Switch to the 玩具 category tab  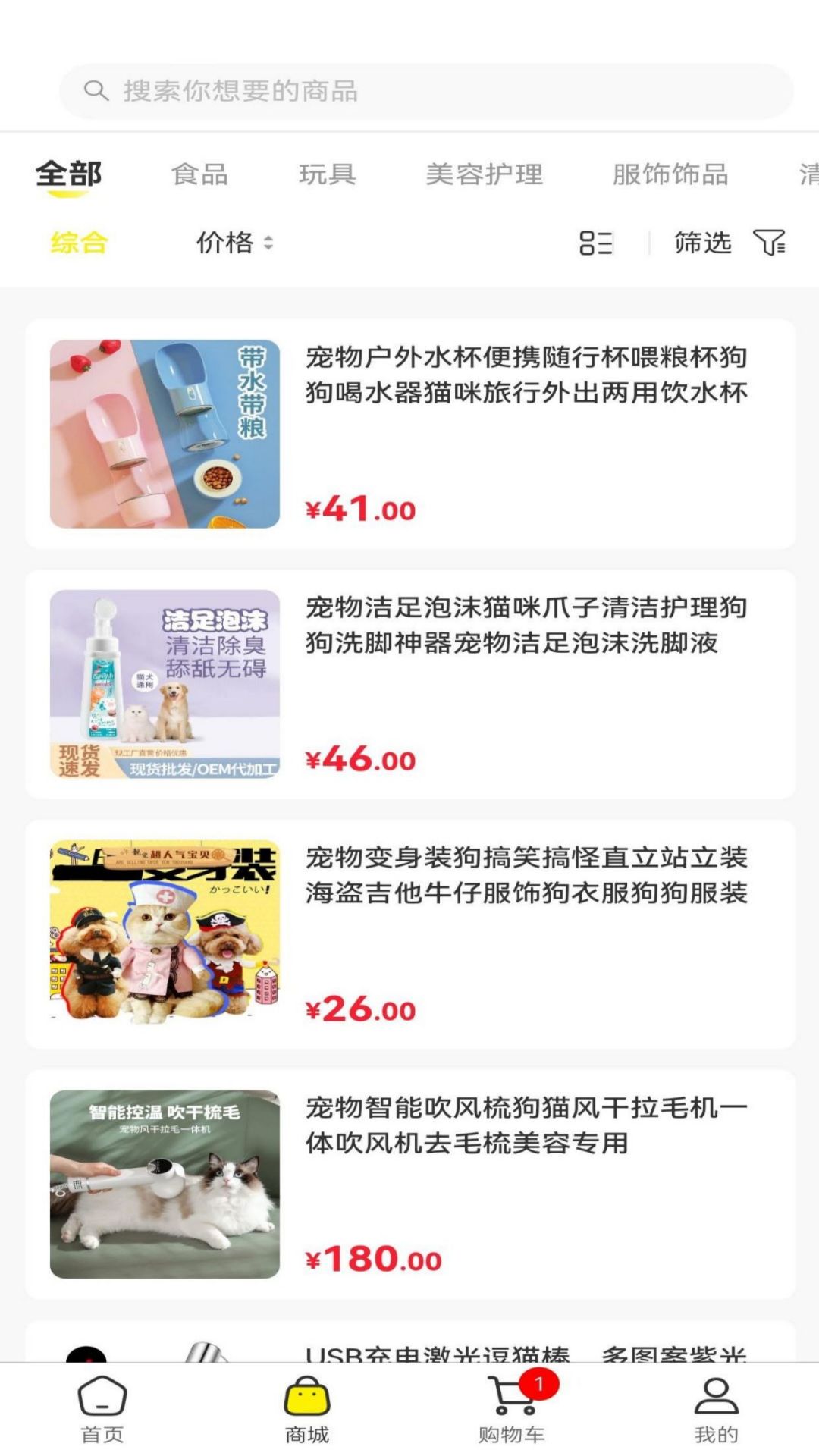point(327,174)
